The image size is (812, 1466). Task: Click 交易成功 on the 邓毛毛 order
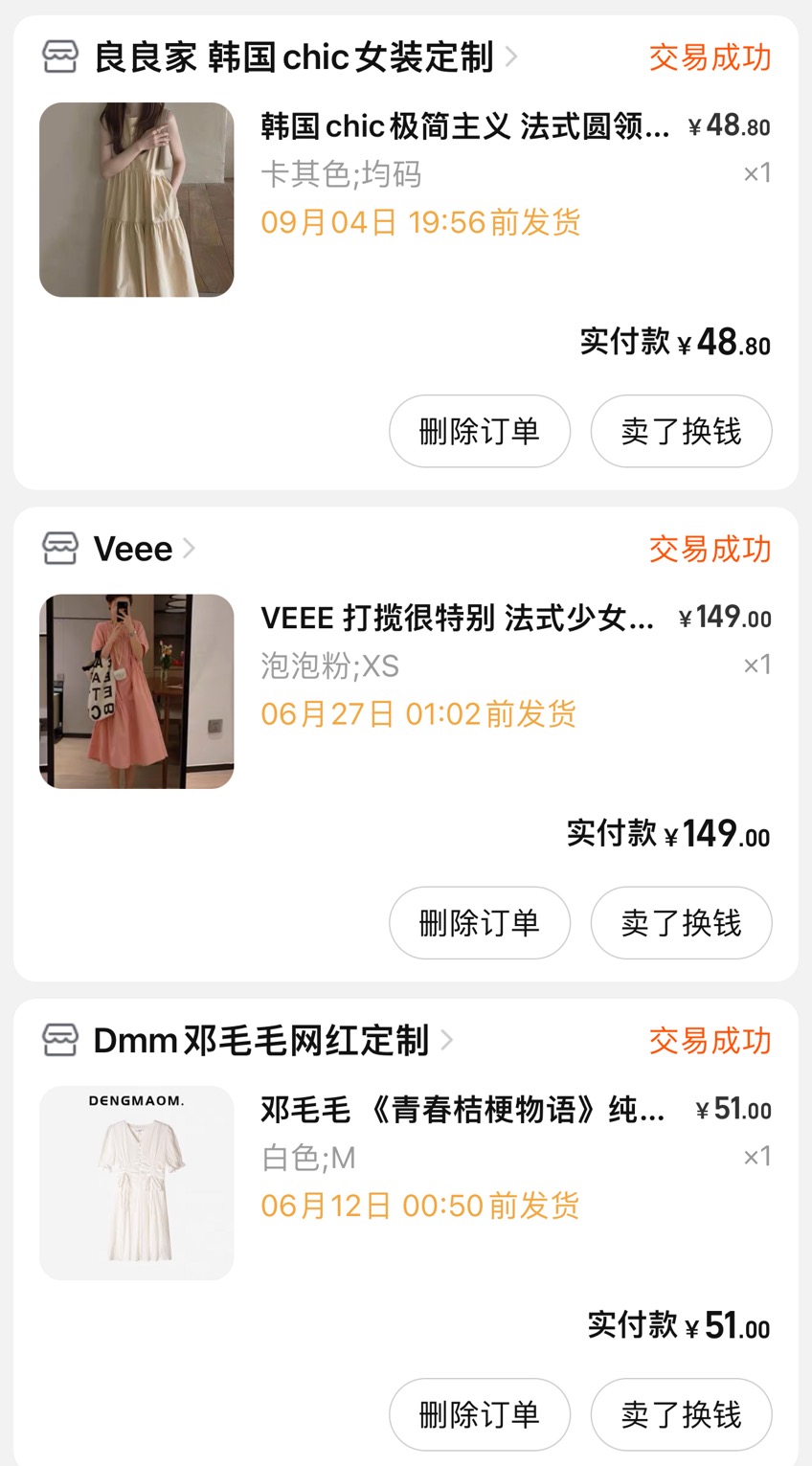tap(710, 1041)
